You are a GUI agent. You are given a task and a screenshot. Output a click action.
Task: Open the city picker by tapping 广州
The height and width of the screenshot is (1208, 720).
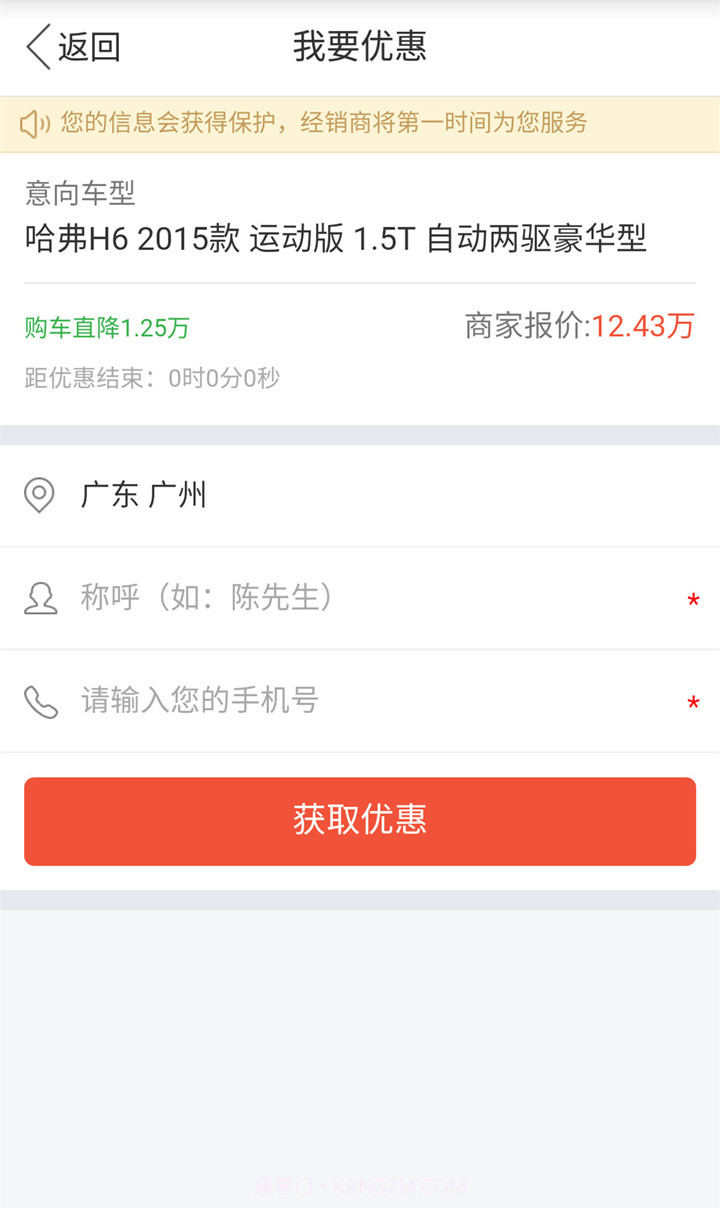[178, 495]
